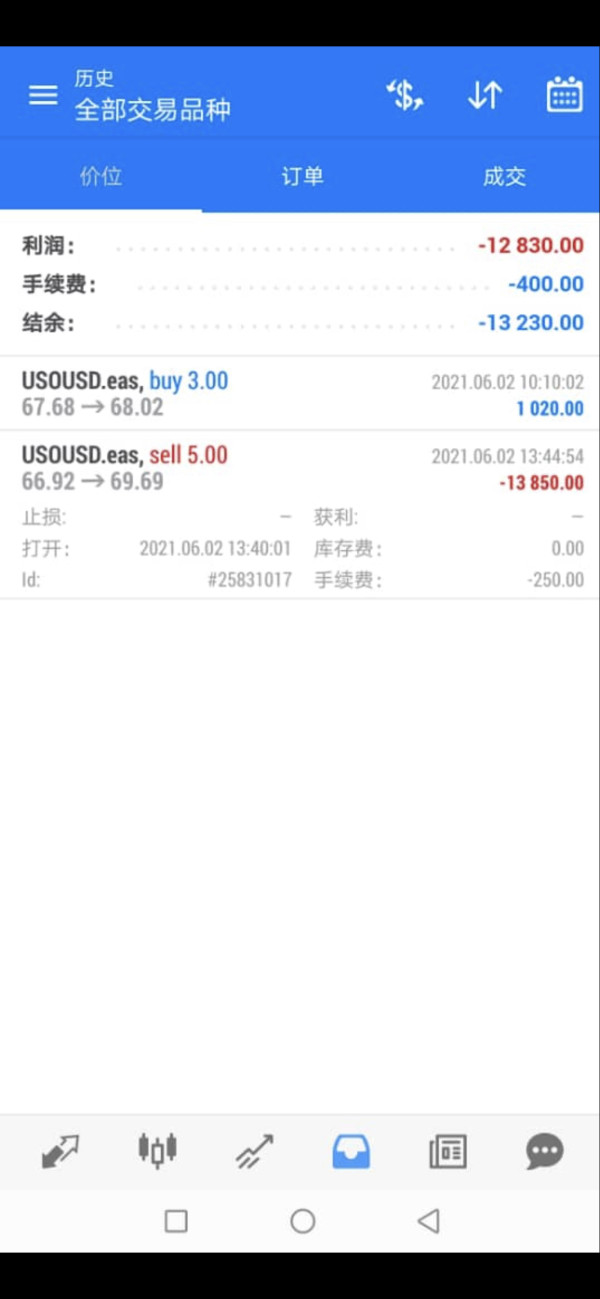600x1299 pixels.
Task: Open the trade trend-line tab
Action: (x=254, y=1152)
